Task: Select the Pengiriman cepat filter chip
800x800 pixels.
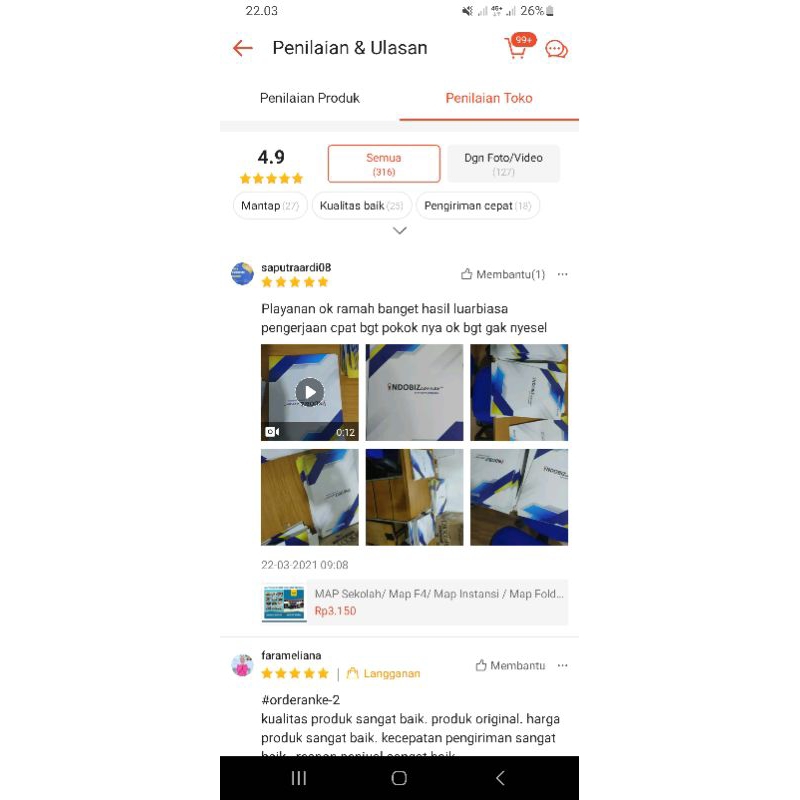Action: point(477,206)
